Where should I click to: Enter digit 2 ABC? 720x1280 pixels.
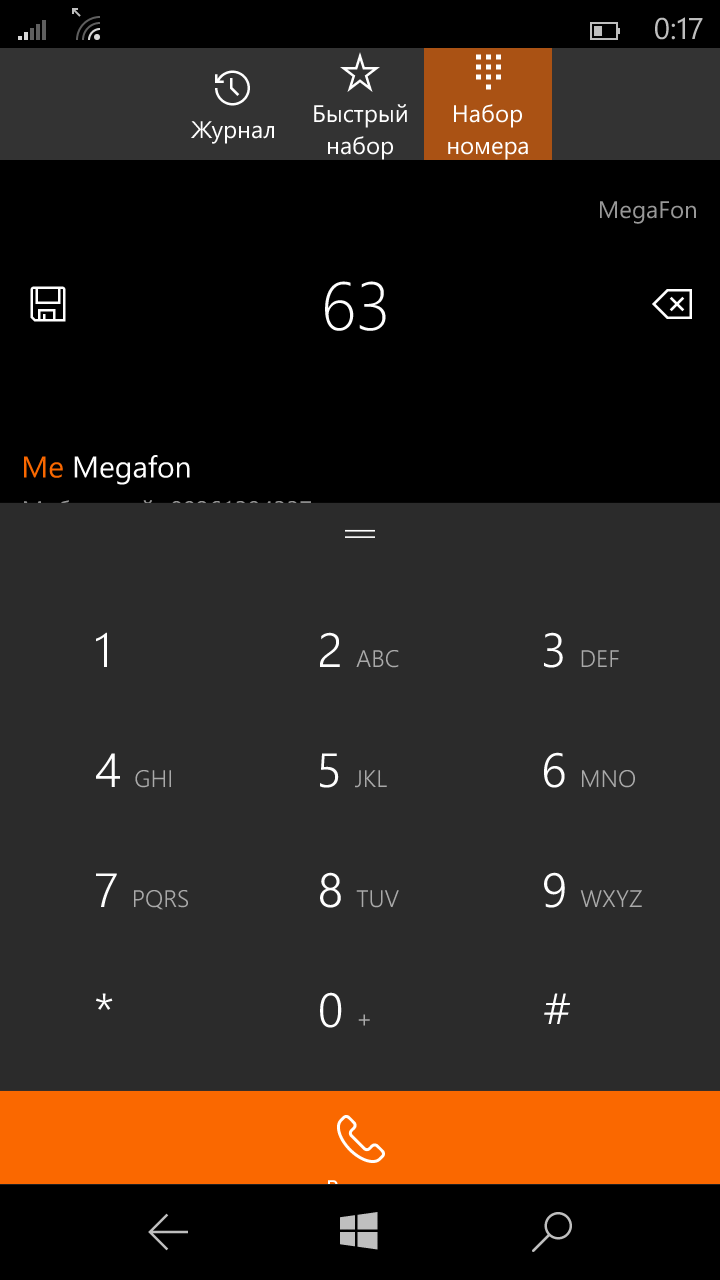(358, 653)
